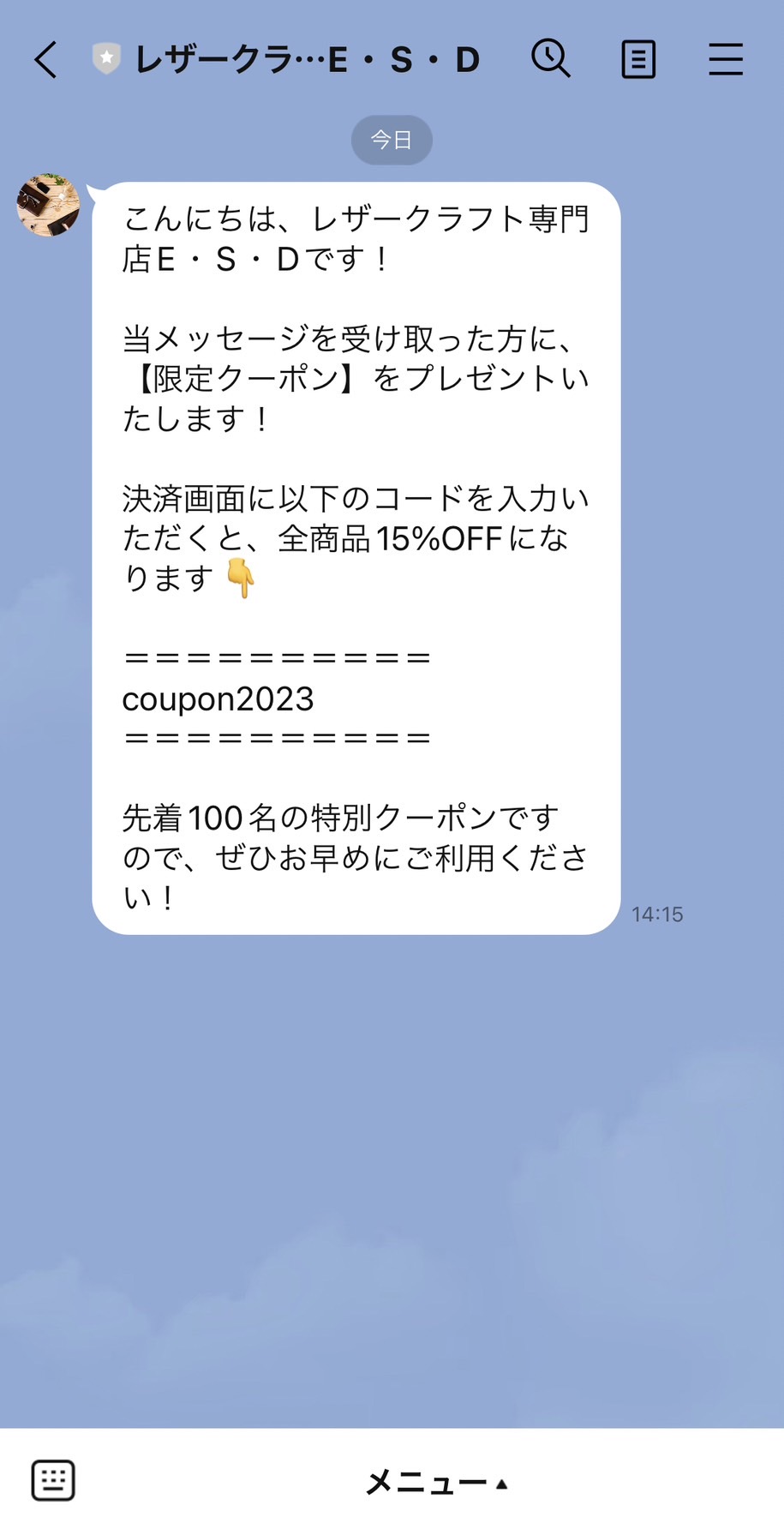Tap the 14:15 timestamp
Viewport: 784px width, 1535px height.
pyautogui.click(x=656, y=914)
